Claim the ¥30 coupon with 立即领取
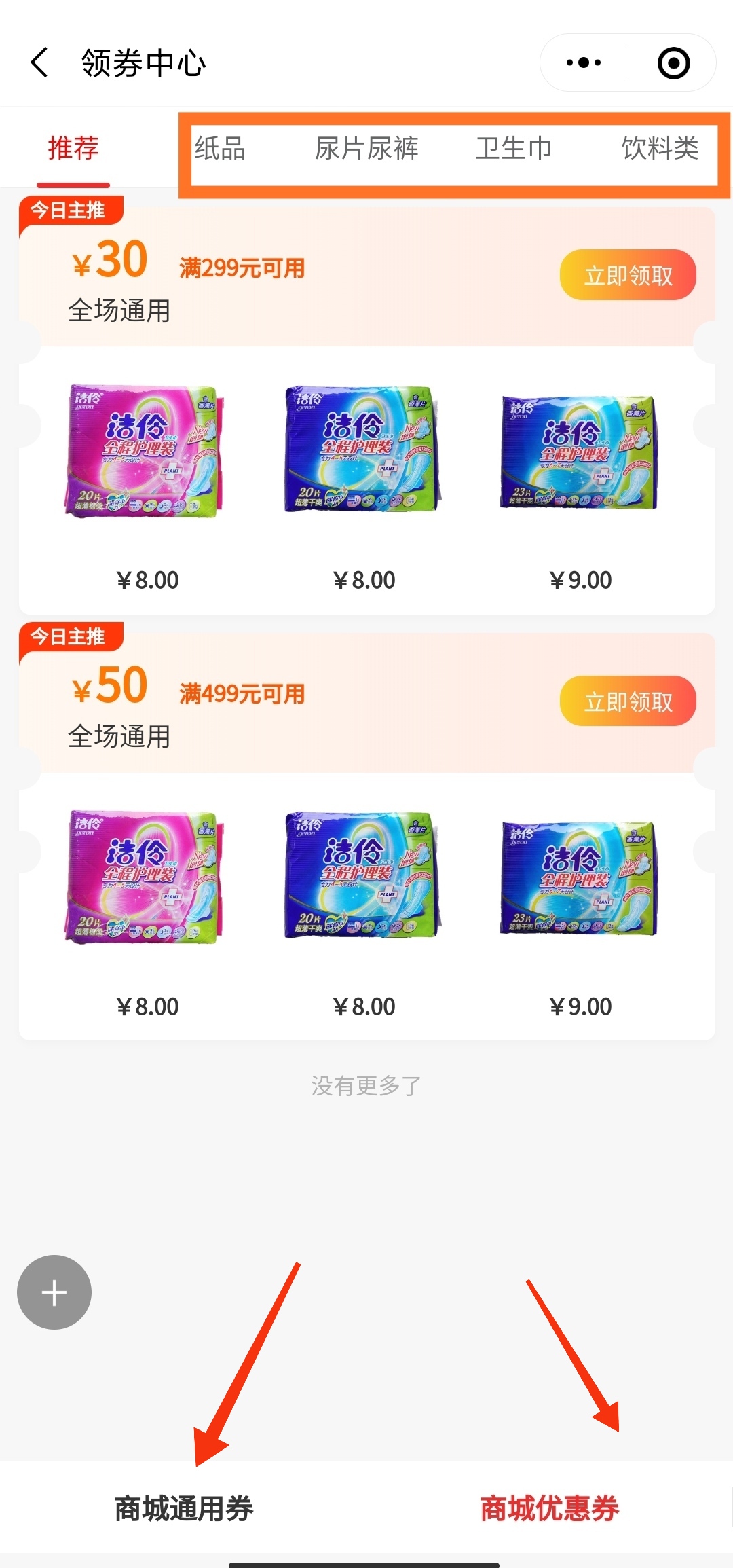Viewport: 733px width, 1568px height. click(628, 275)
